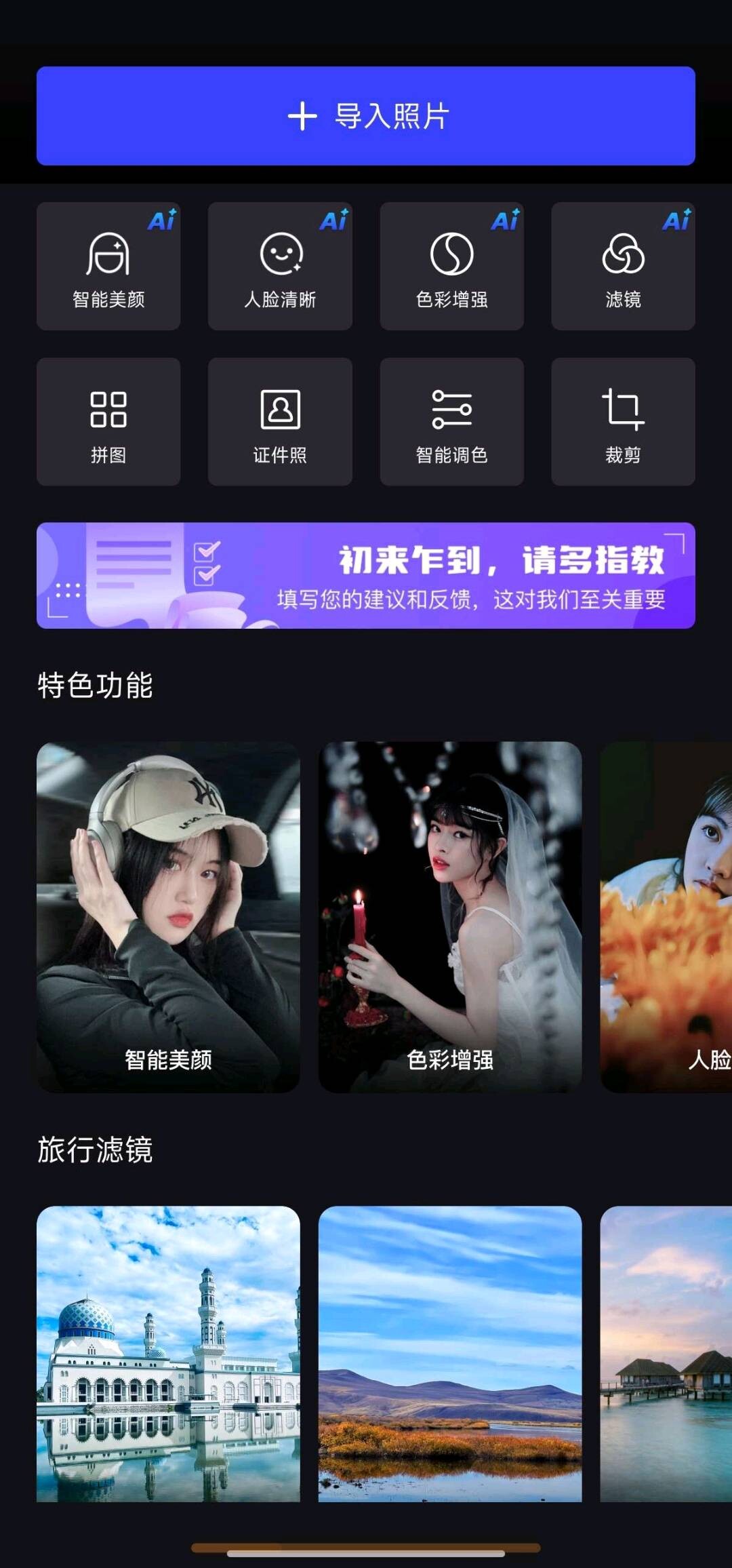Viewport: 732px width, 1568px height.
Task: Open the 拼图 collage tool
Action: [108, 422]
